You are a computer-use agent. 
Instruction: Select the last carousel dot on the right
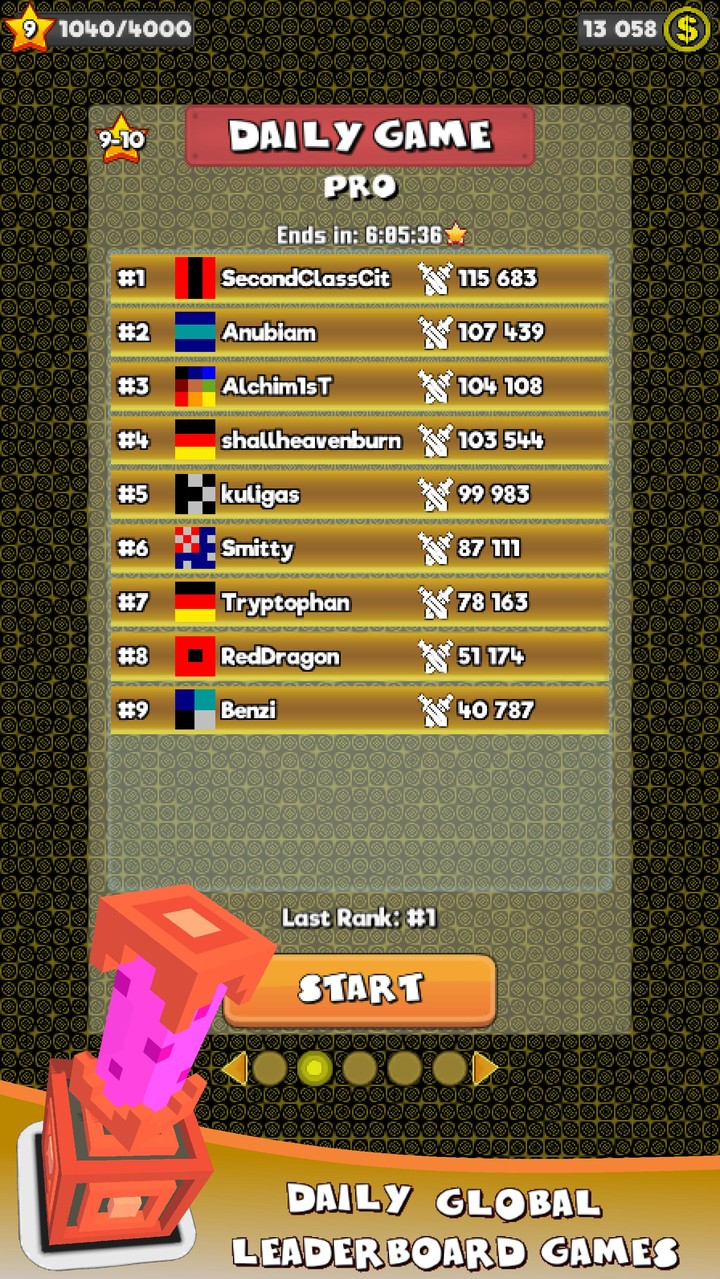tap(449, 1069)
